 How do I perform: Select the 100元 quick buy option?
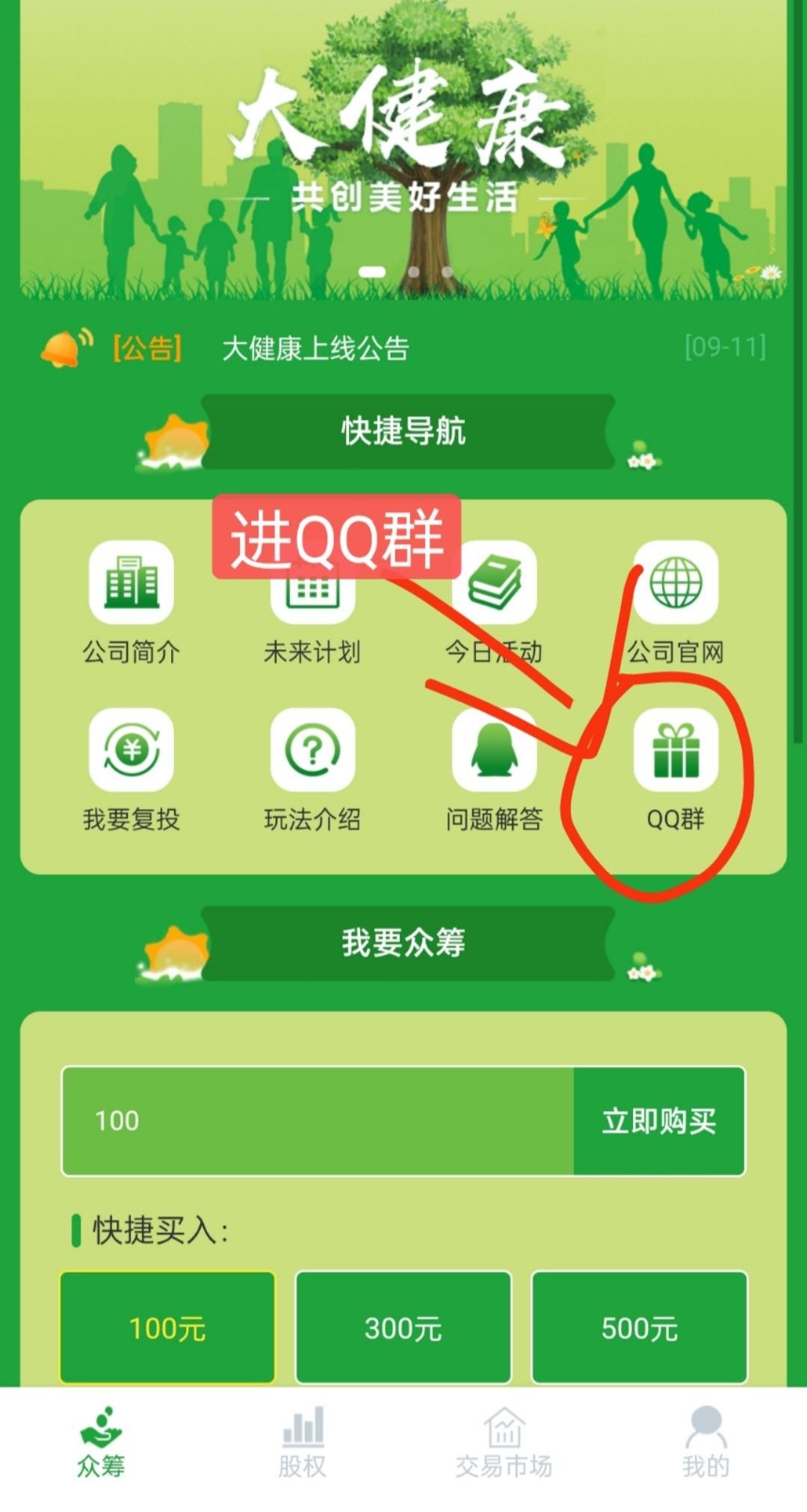click(167, 1328)
